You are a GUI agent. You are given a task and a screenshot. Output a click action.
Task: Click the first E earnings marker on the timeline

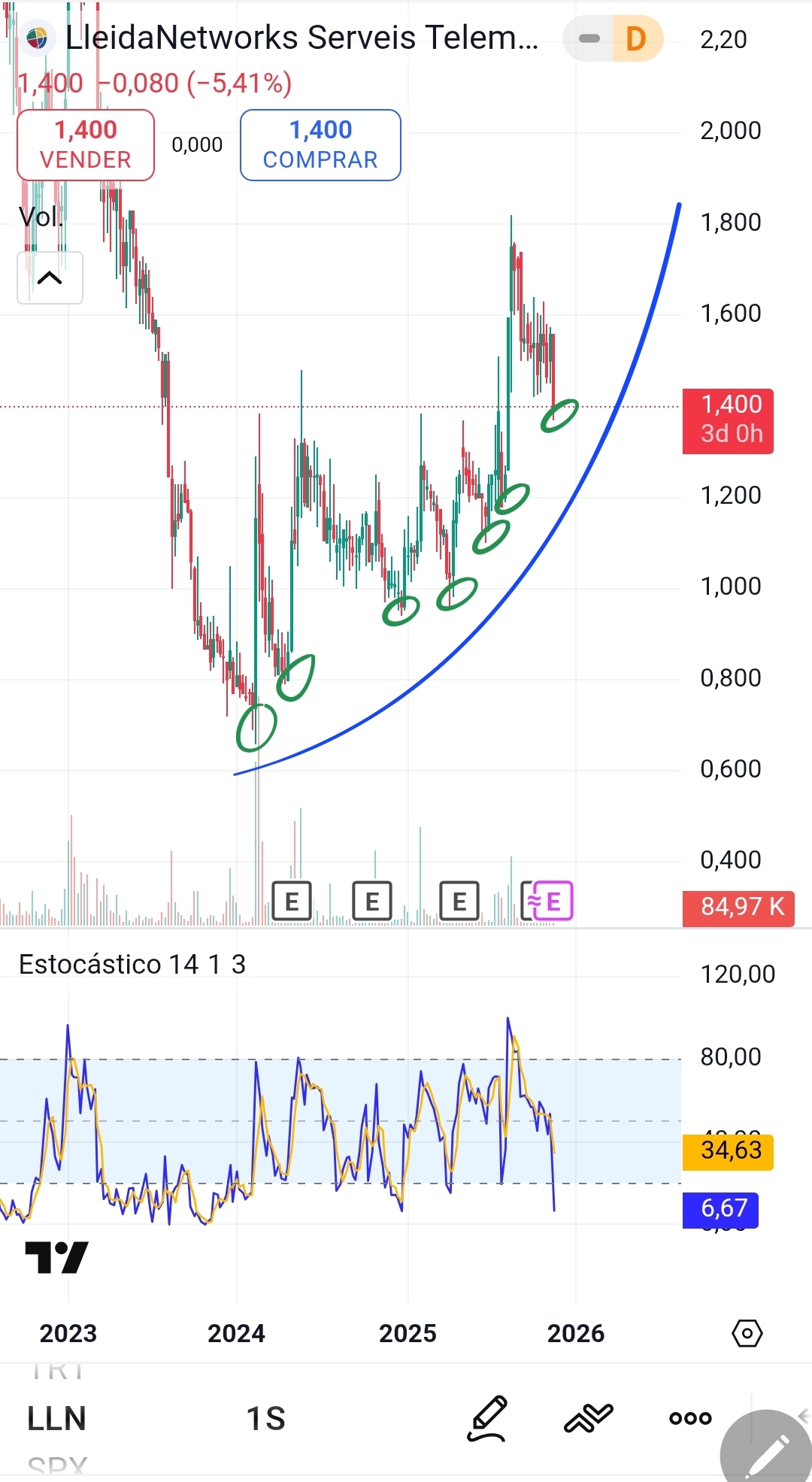(x=292, y=900)
